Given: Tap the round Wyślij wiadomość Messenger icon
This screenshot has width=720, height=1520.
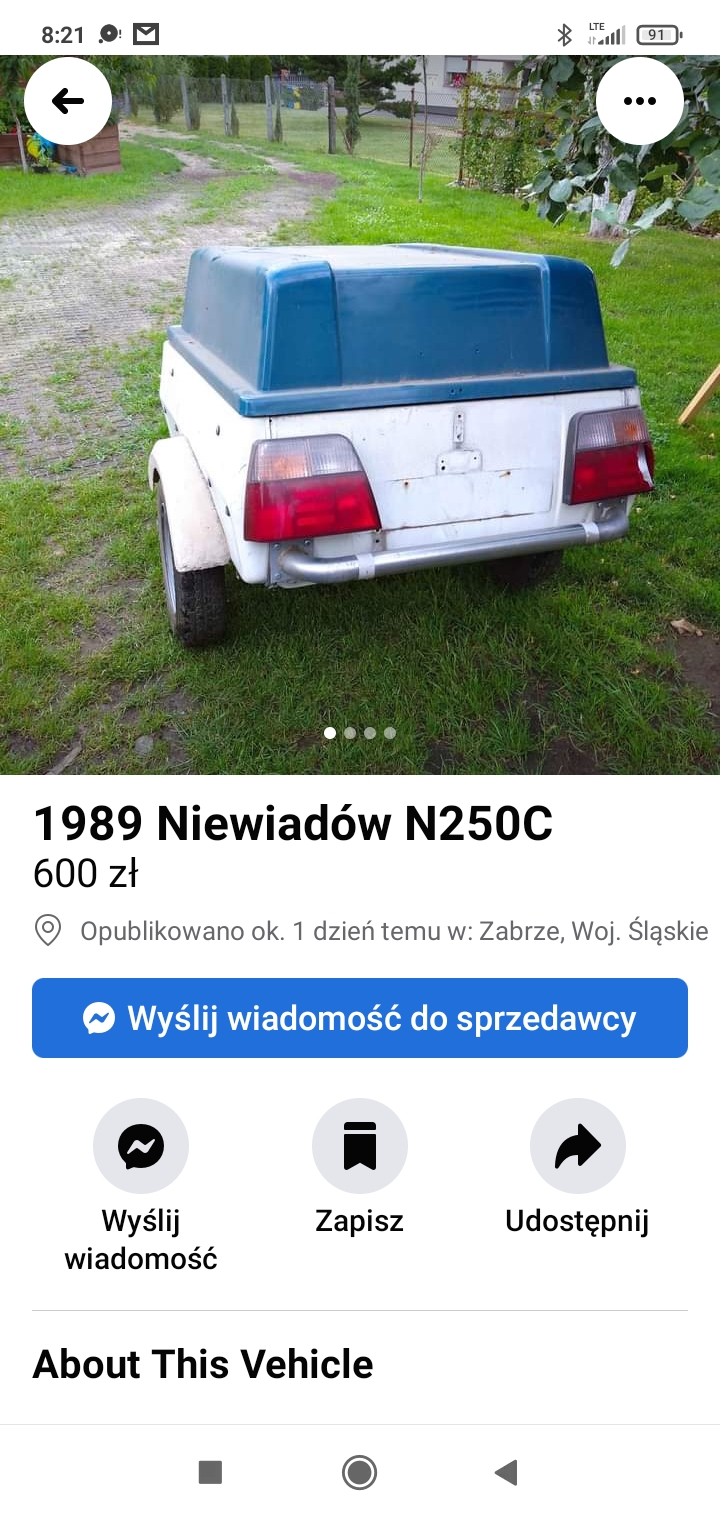Looking at the screenshot, I should tap(141, 1146).
